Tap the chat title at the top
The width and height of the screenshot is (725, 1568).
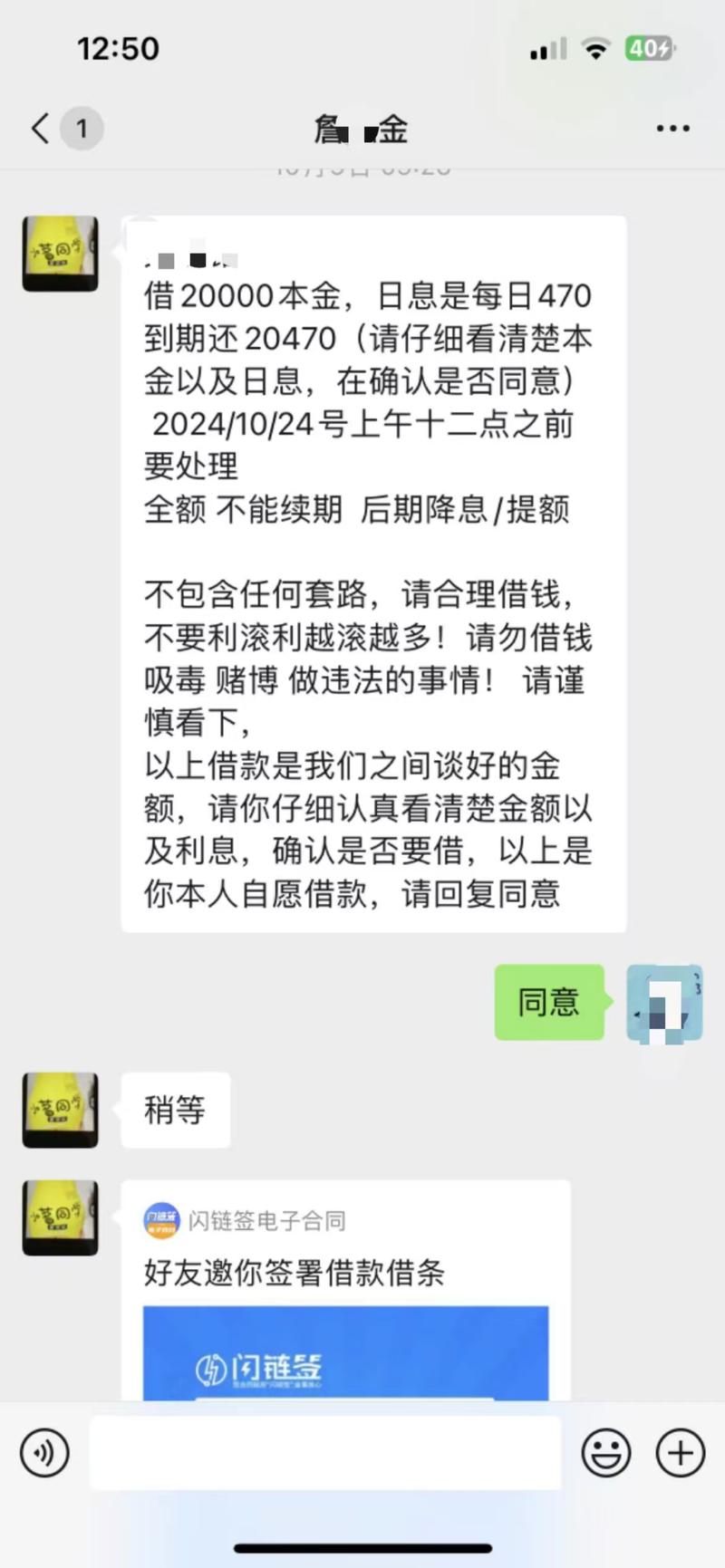coord(362,129)
